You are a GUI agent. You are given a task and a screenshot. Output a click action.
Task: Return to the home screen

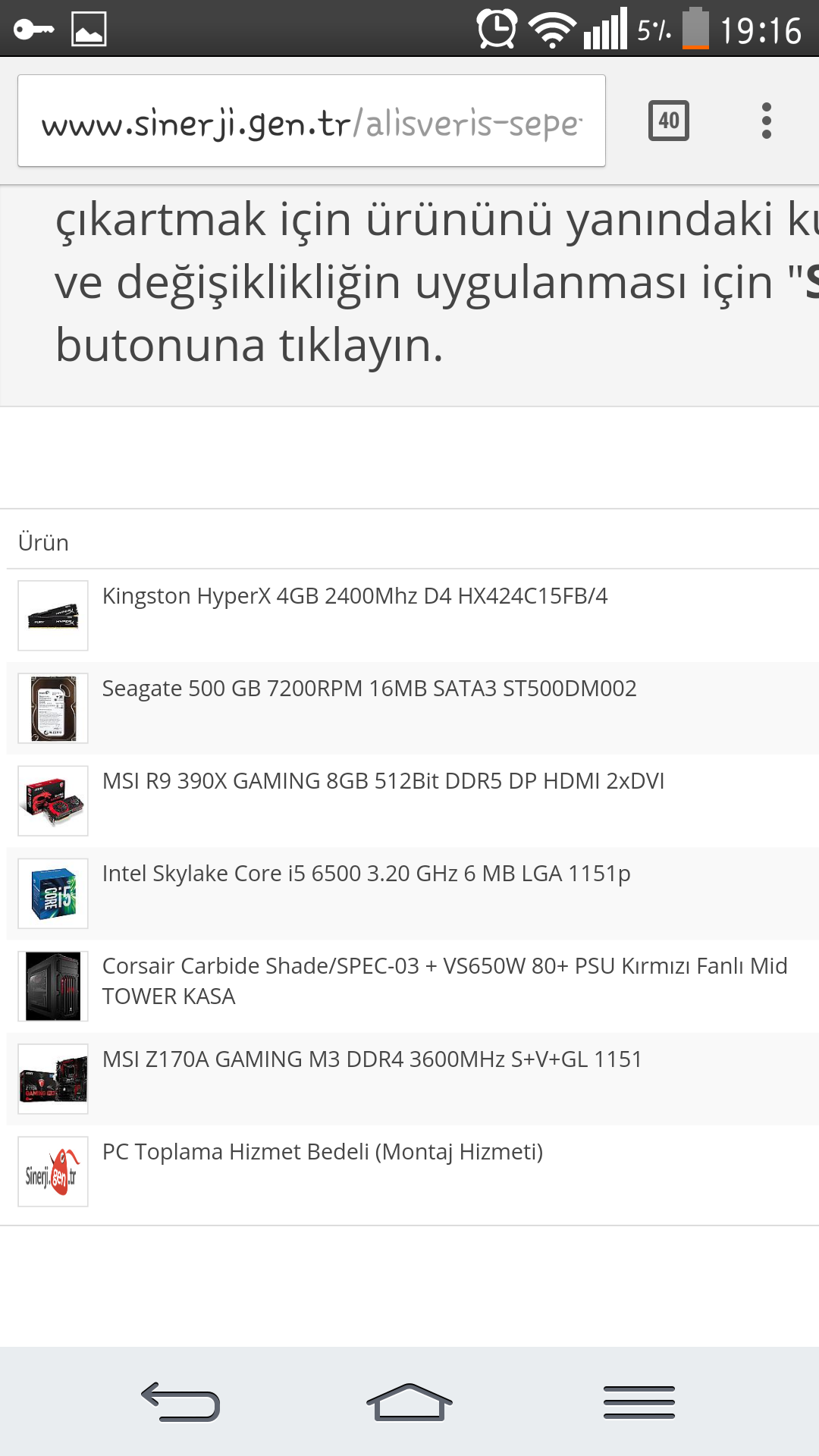pyautogui.click(x=409, y=1401)
